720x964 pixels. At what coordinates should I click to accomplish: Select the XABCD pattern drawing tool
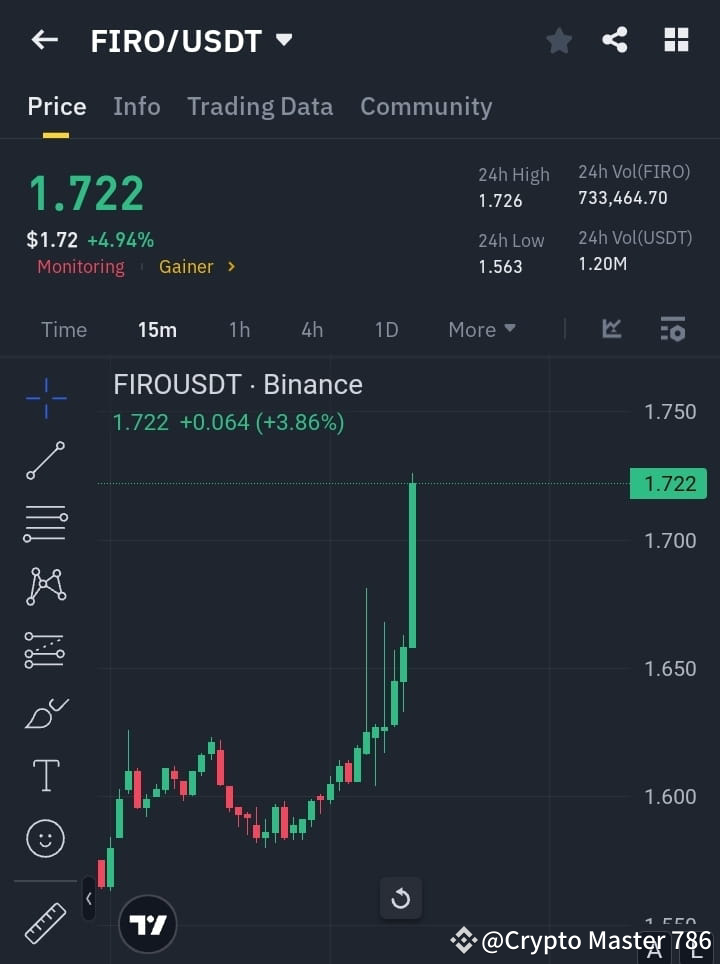(x=45, y=587)
